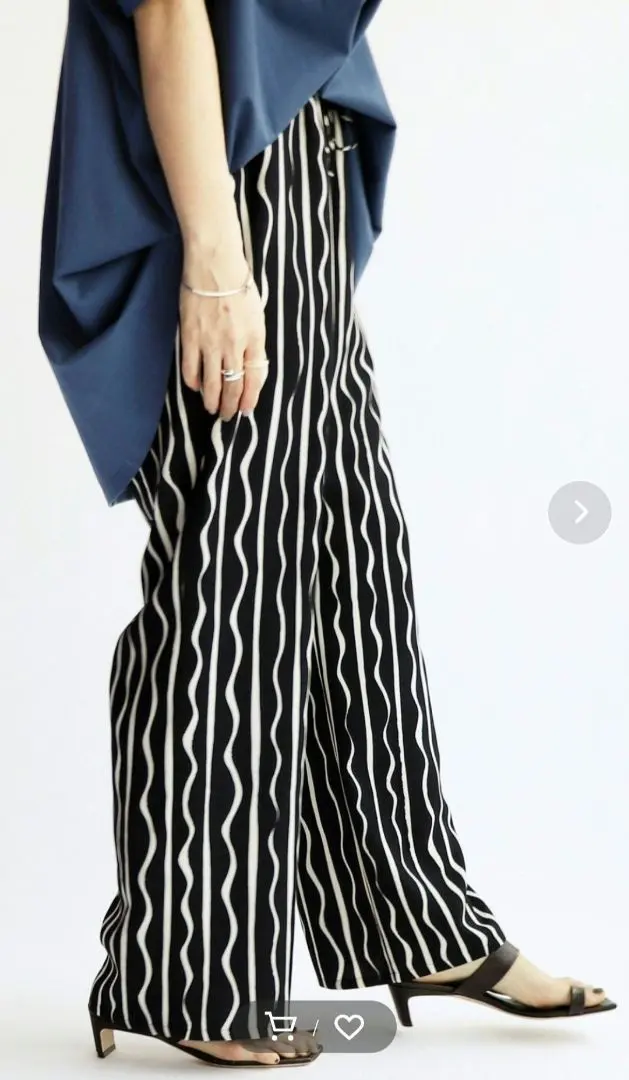Add the striped pants to cart

pos(282,1026)
